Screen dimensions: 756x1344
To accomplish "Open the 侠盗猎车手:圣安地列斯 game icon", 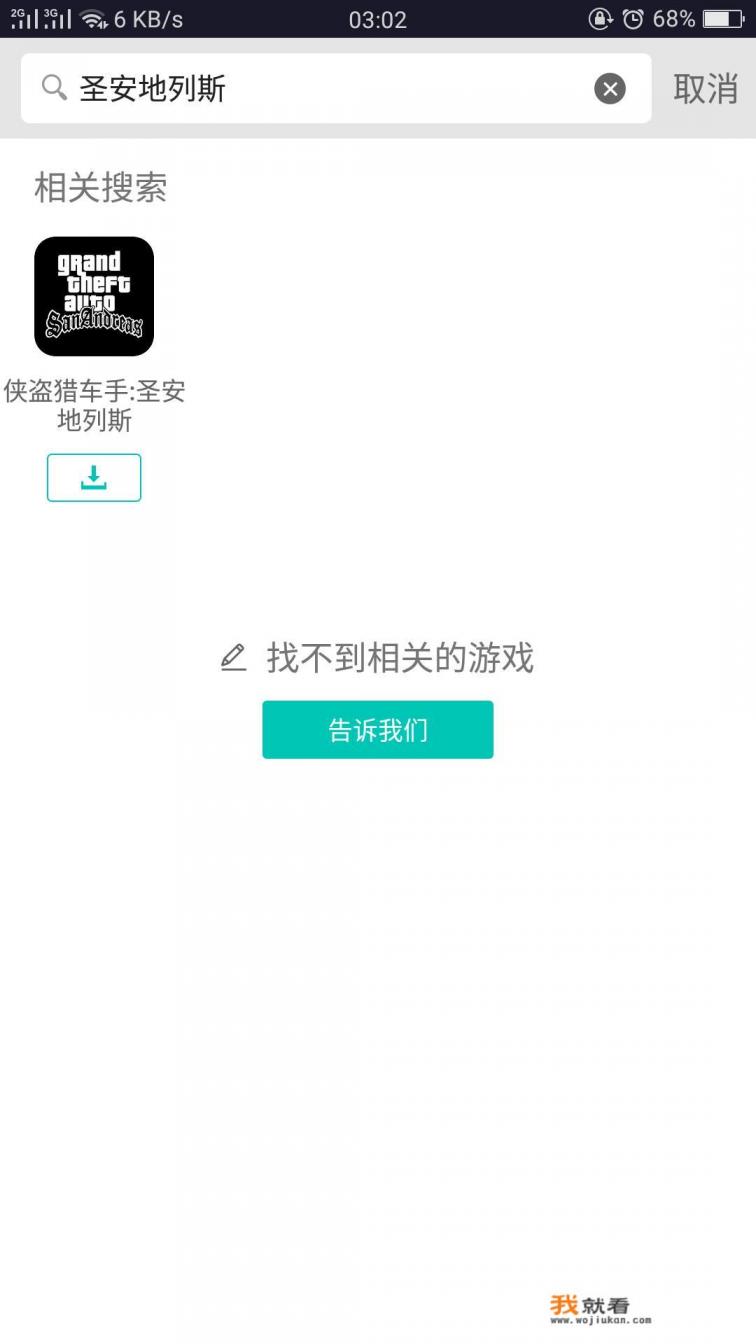I will click(94, 296).
